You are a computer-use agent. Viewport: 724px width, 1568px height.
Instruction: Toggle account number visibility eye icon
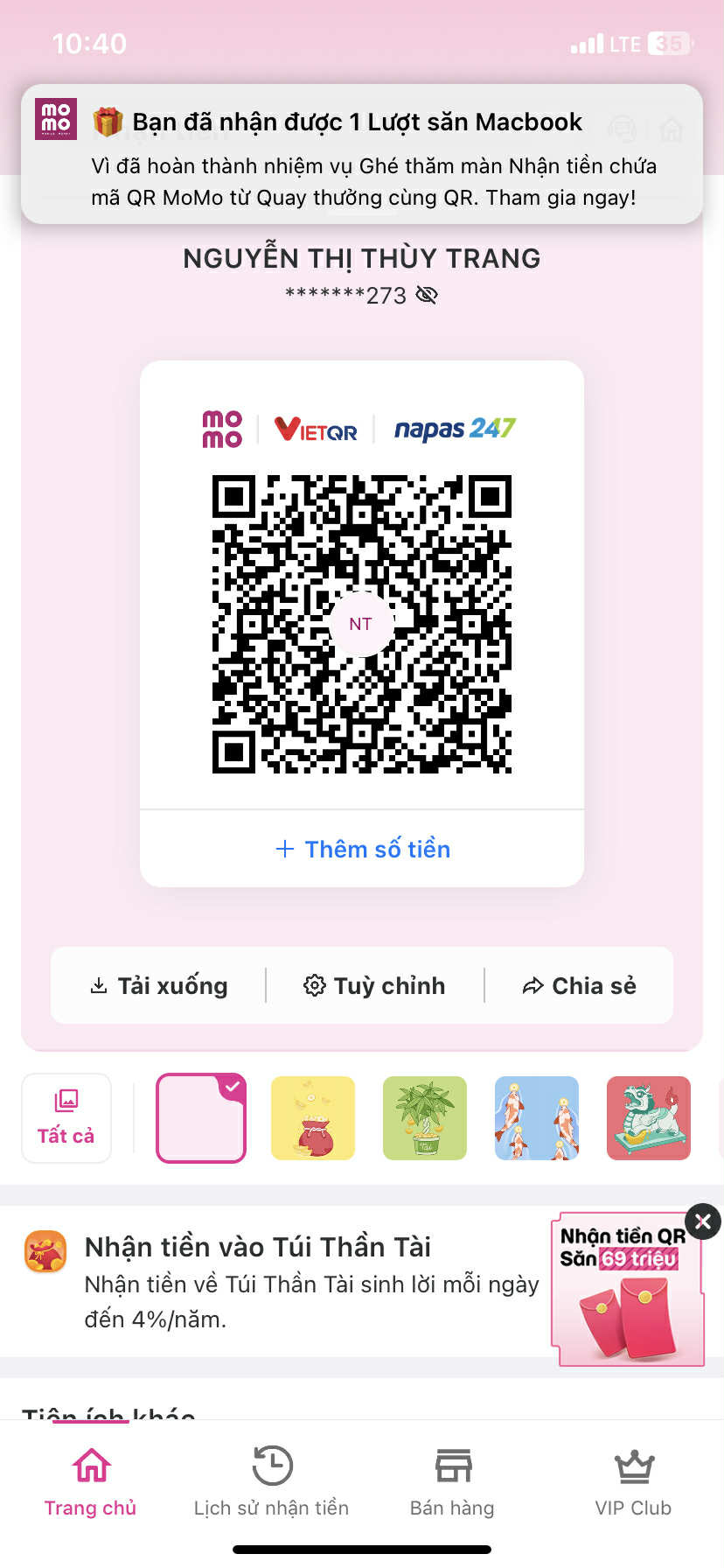427,295
